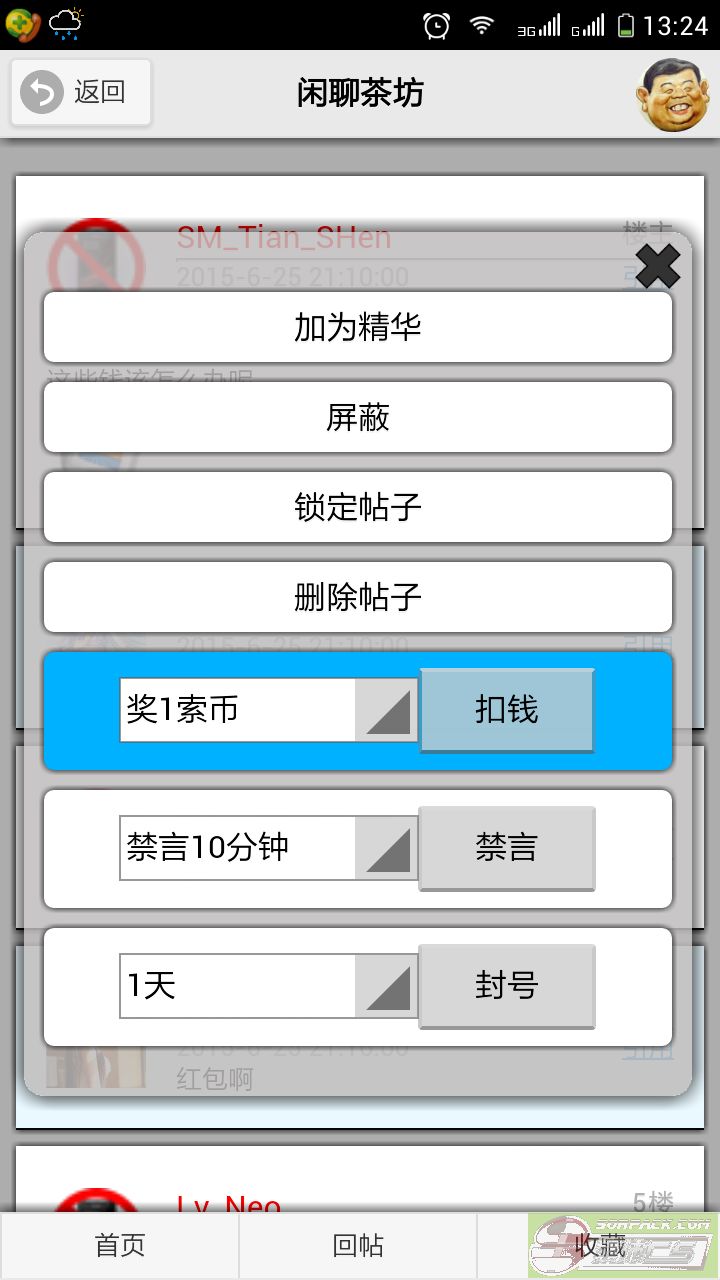Image resolution: width=720 pixels, height=1280 pixels.
Task: Open the profile avatar at top right
Action: (672, 94)
